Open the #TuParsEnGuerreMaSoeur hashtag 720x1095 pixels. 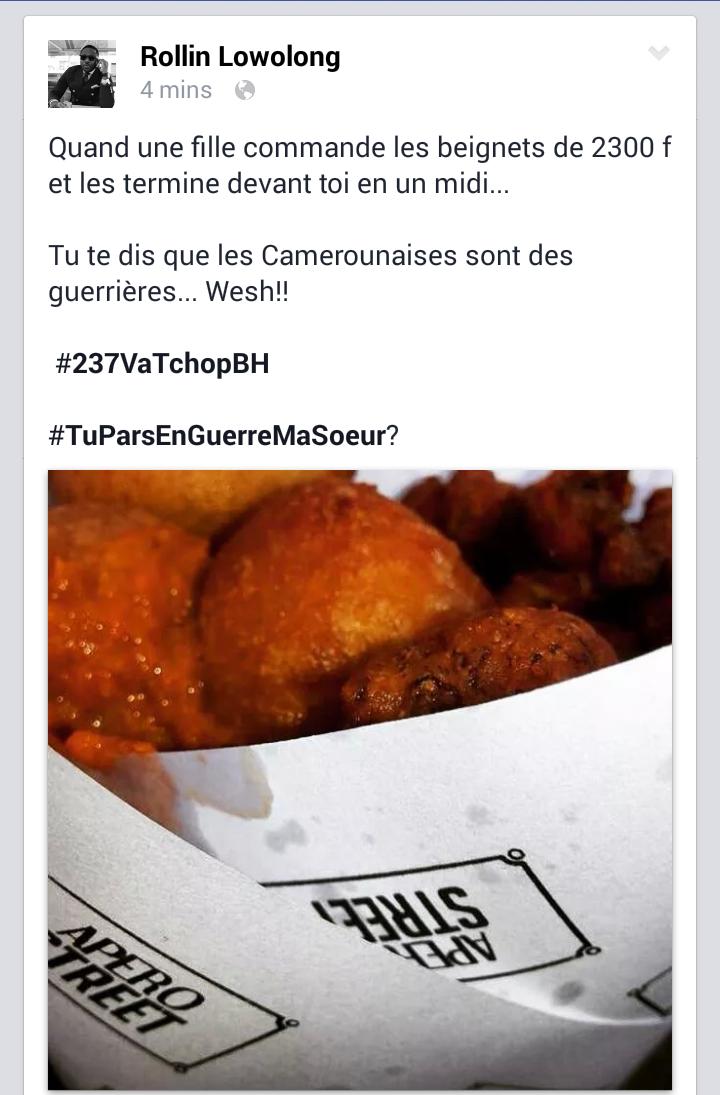coord(217,435)
